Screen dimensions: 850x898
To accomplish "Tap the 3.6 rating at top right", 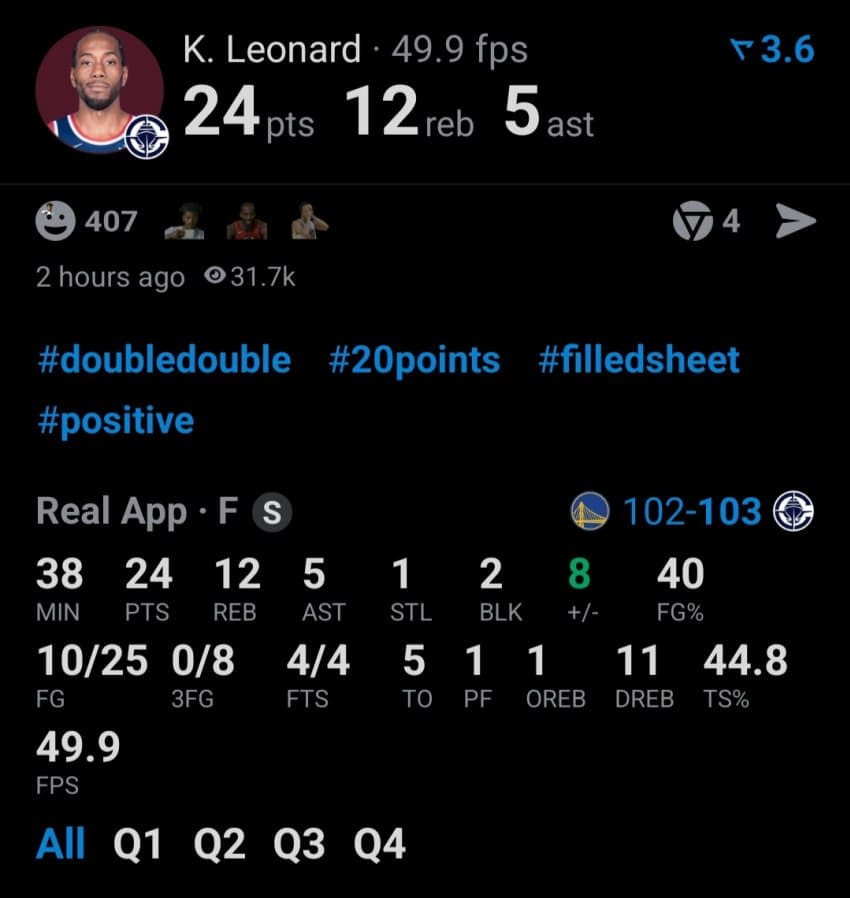I will click(773, 49).
